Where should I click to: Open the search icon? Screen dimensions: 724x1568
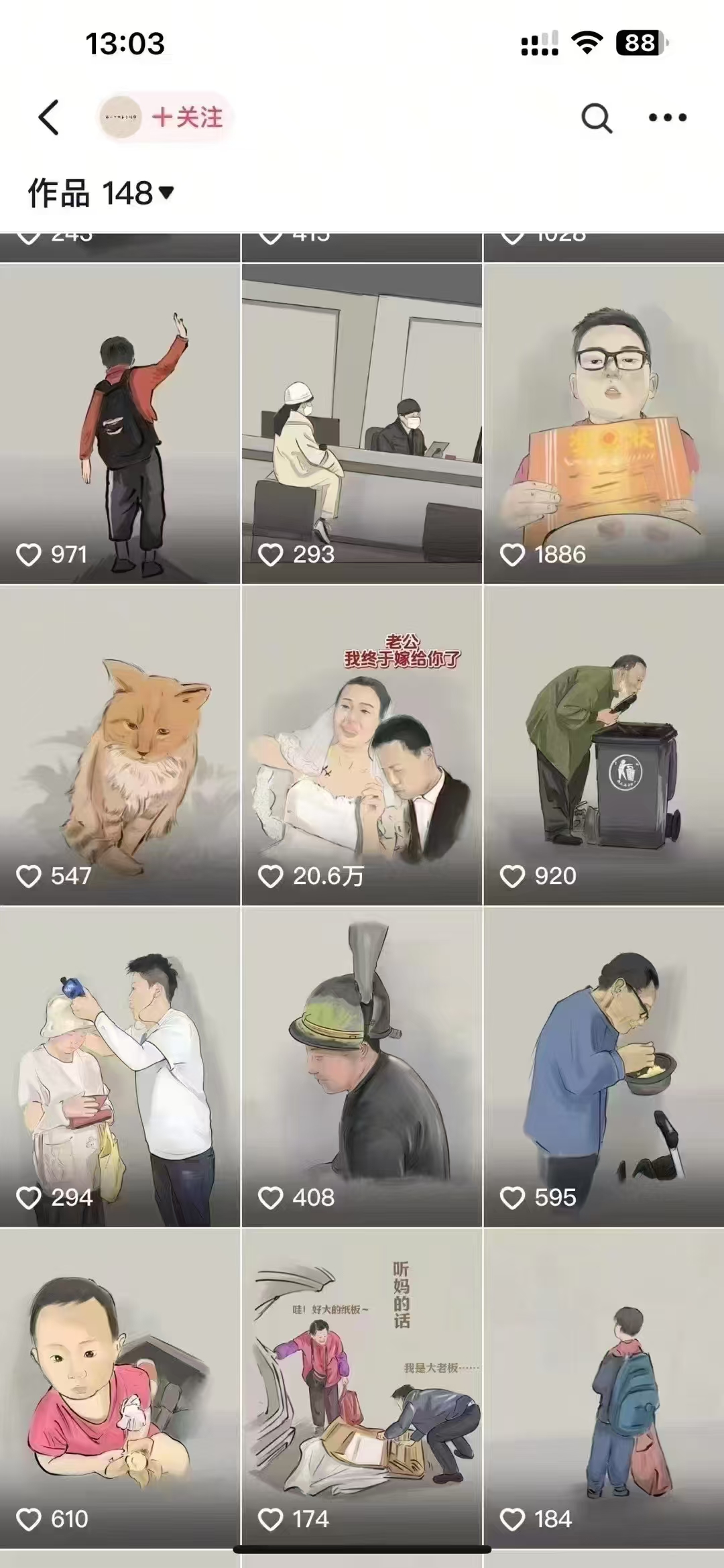pos(596,119)
